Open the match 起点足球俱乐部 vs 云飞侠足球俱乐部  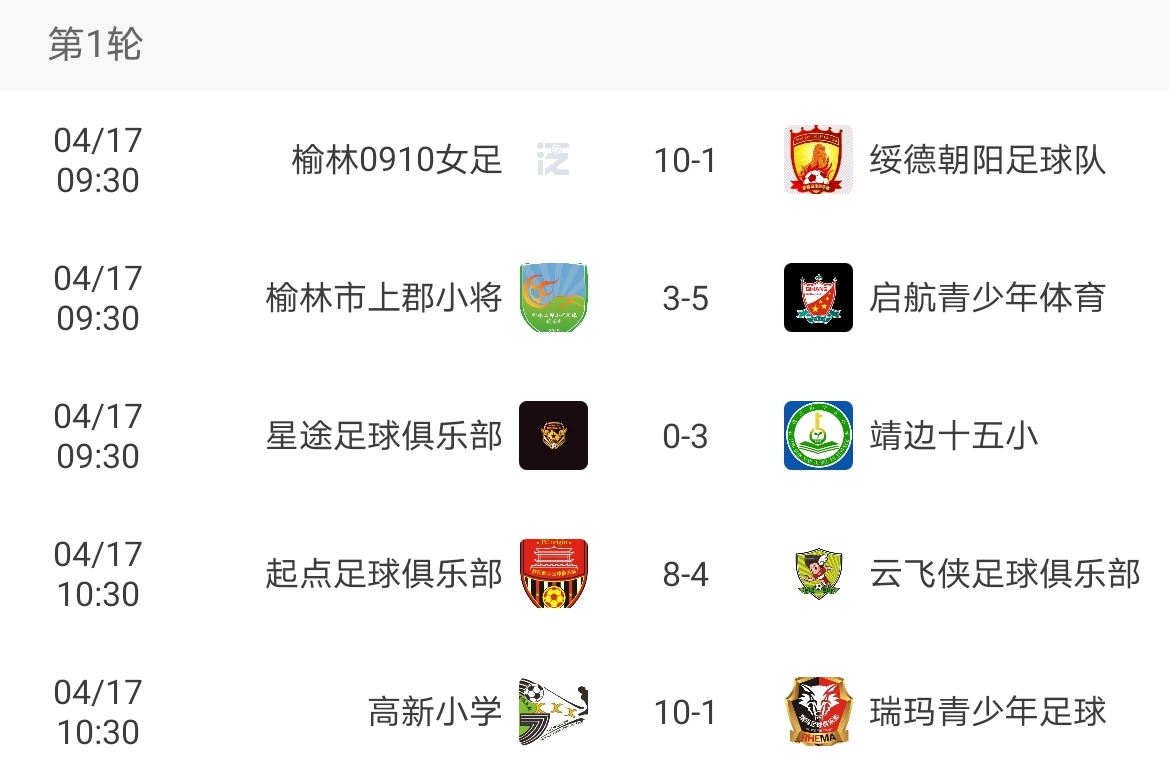[x=685, y=574]
